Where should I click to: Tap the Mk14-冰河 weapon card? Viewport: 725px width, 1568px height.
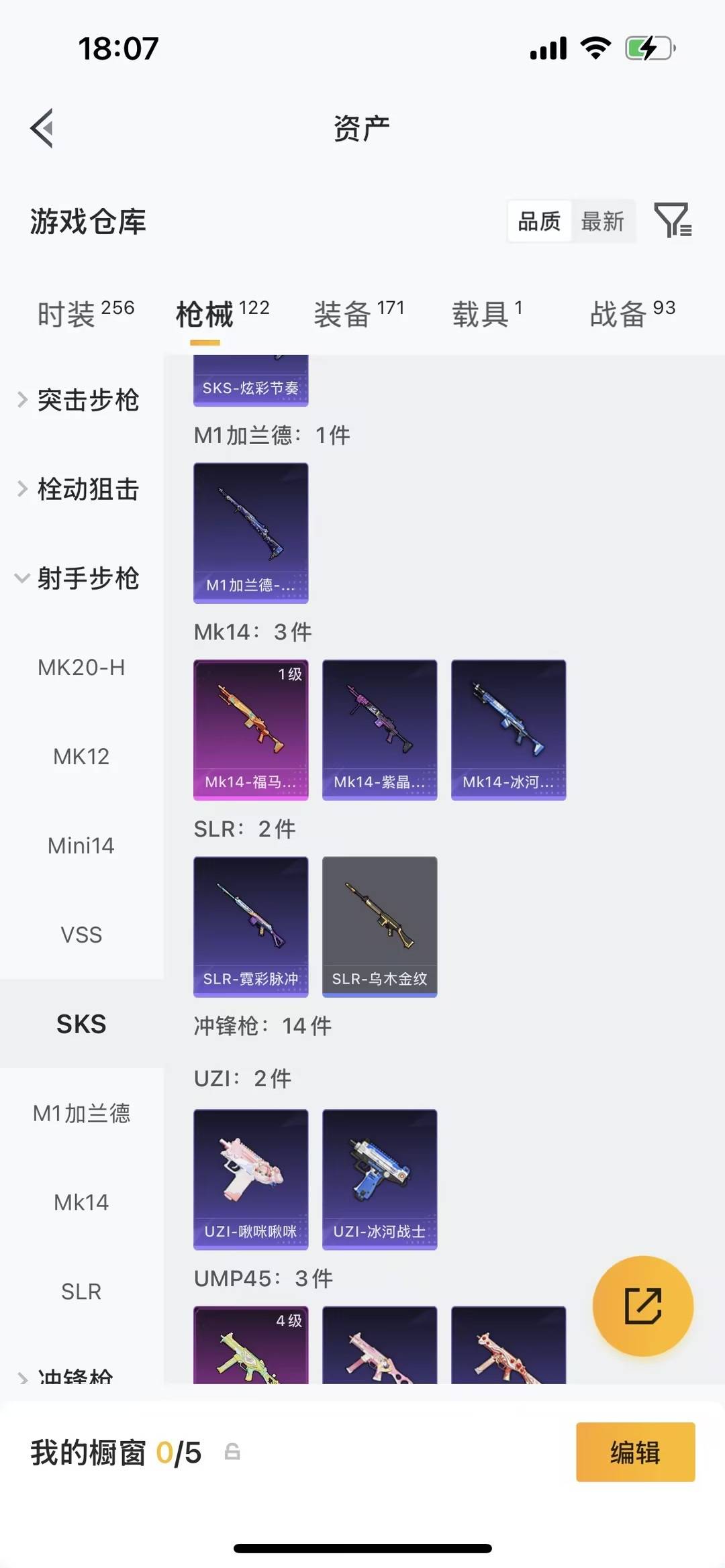[x=508, y=730]
